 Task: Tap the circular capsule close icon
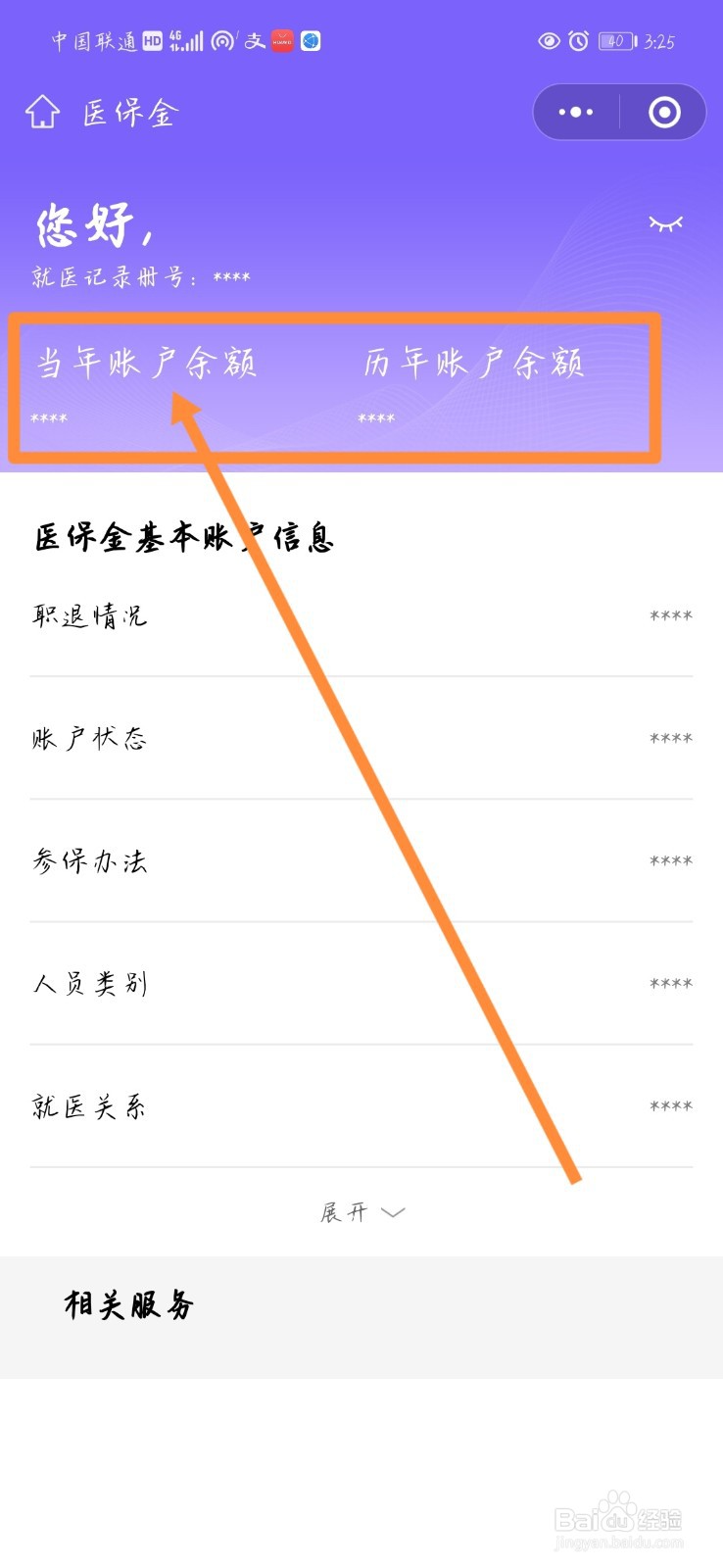pyautogui.click(x=662, y=112)
